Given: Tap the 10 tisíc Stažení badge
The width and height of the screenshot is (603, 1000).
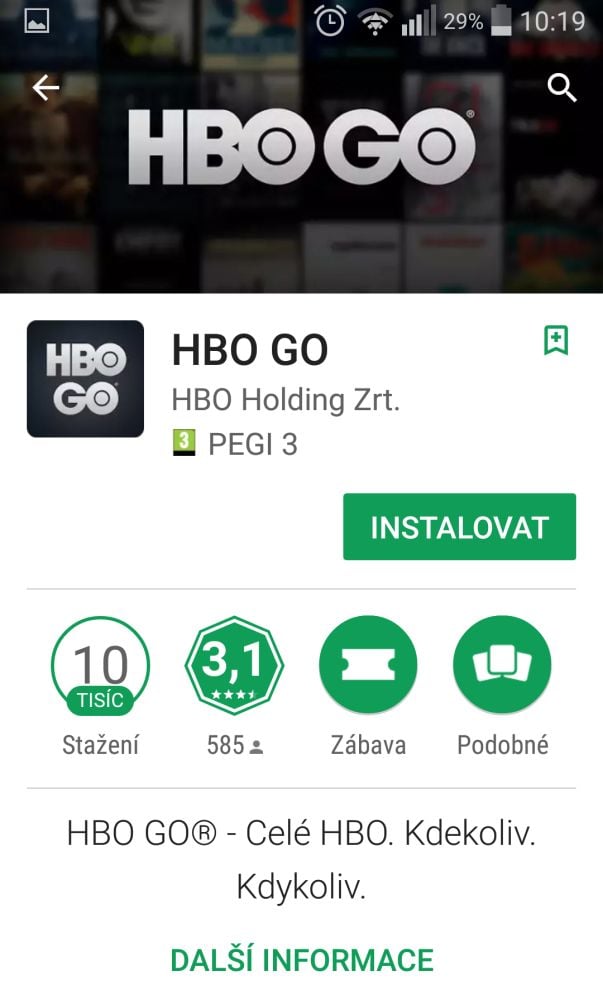Looking at the screenshot, I should click(x=101, y=666).
